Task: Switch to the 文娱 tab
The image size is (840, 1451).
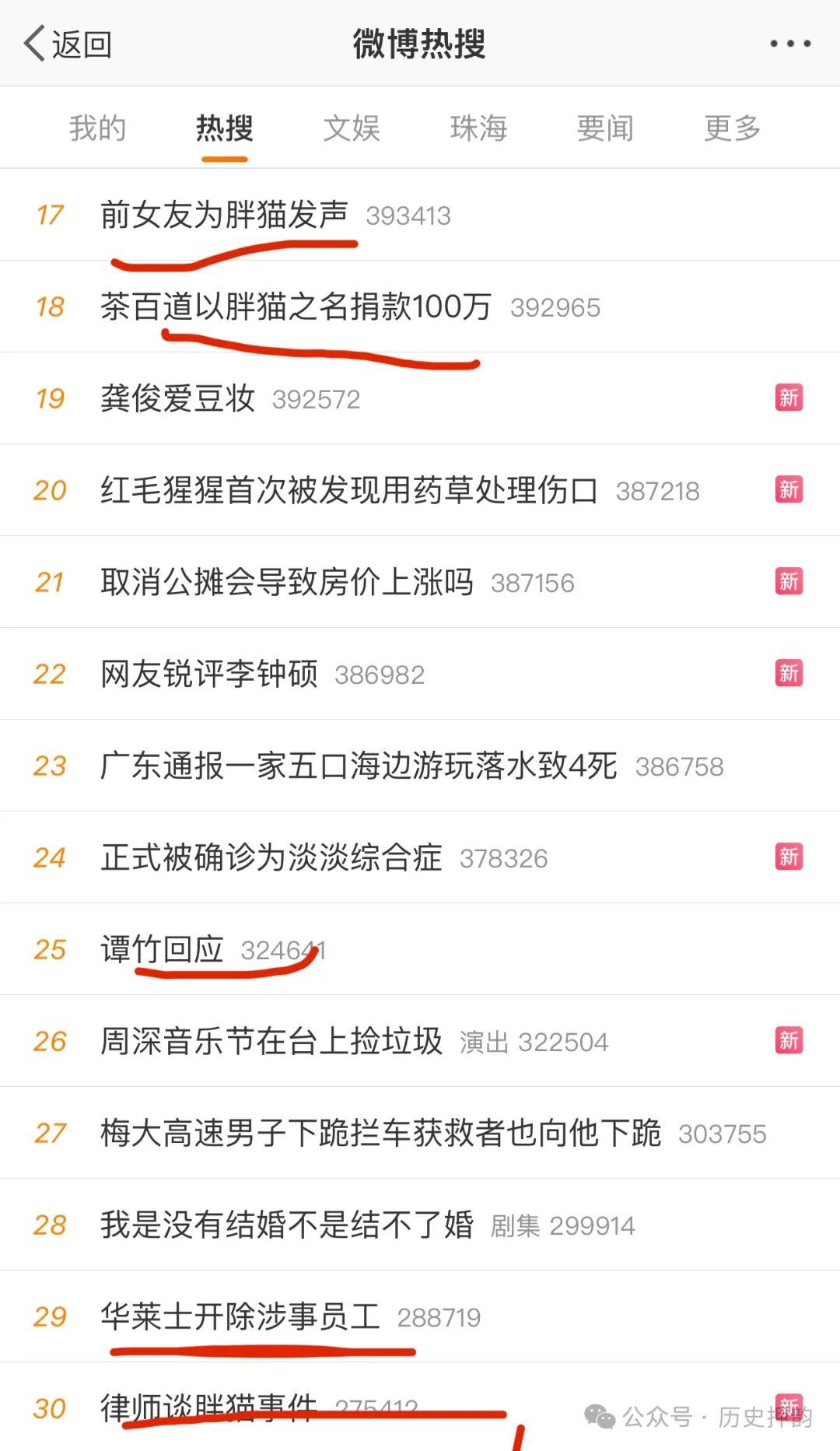Action: coord(352,128)
